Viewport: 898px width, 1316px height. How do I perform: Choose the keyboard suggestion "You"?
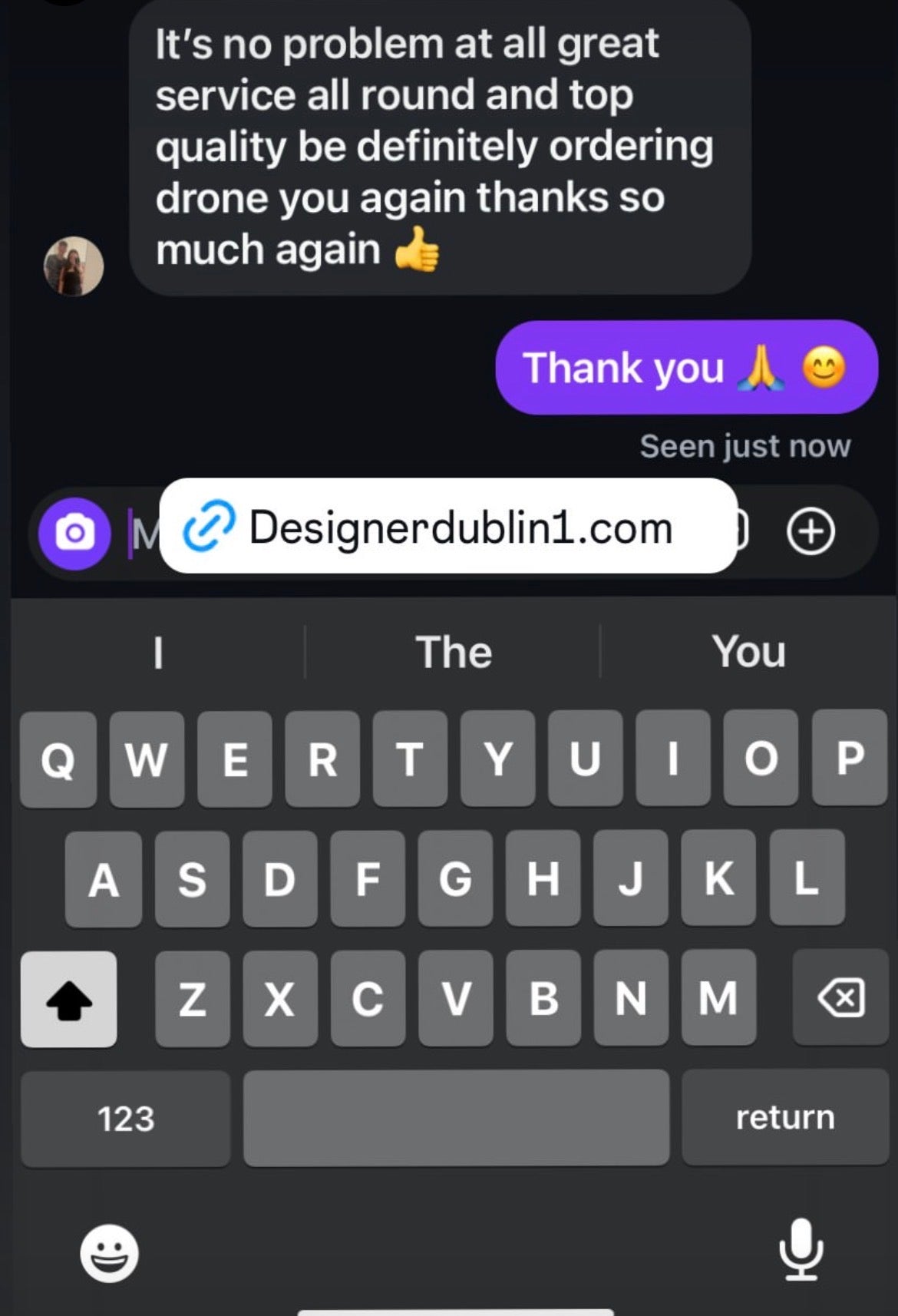click(x=748, y=652)
